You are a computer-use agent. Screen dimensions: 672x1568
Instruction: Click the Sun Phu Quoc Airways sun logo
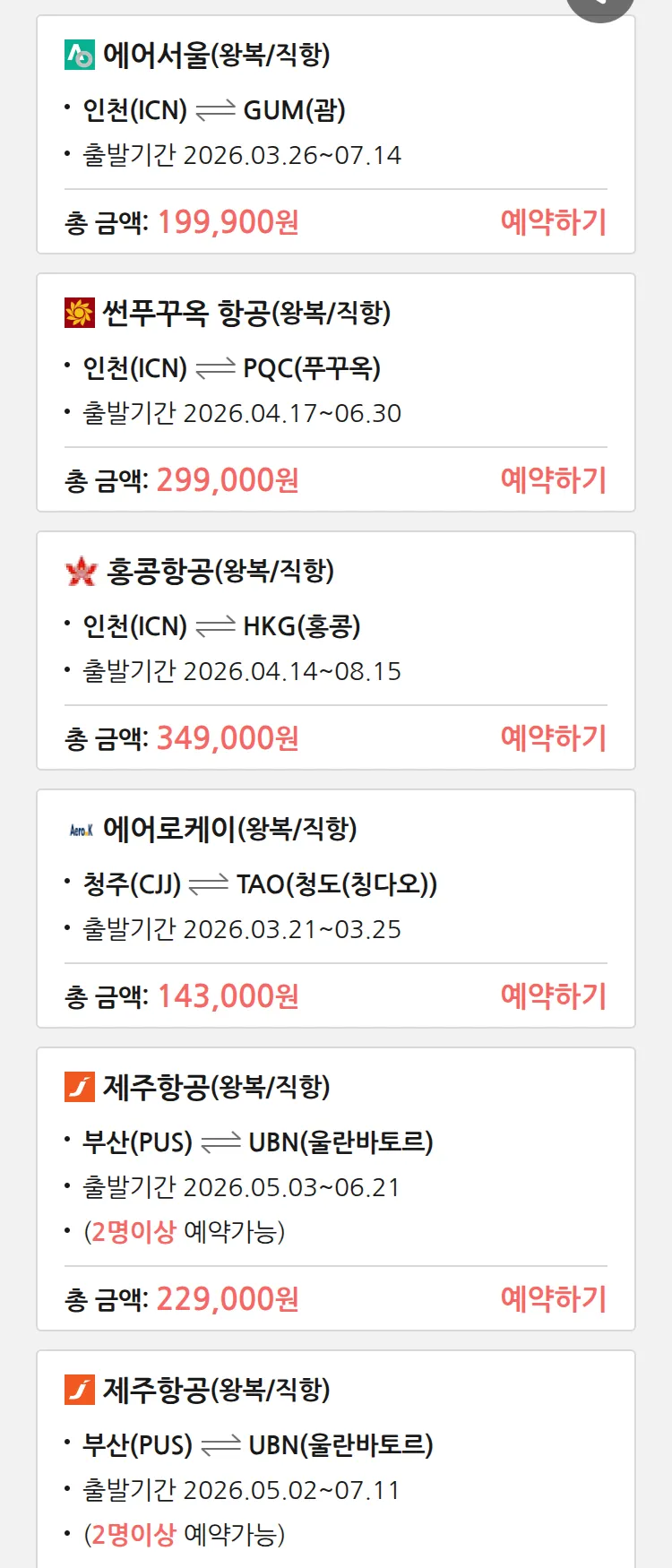pyautogui.click(x=79, y=314)
